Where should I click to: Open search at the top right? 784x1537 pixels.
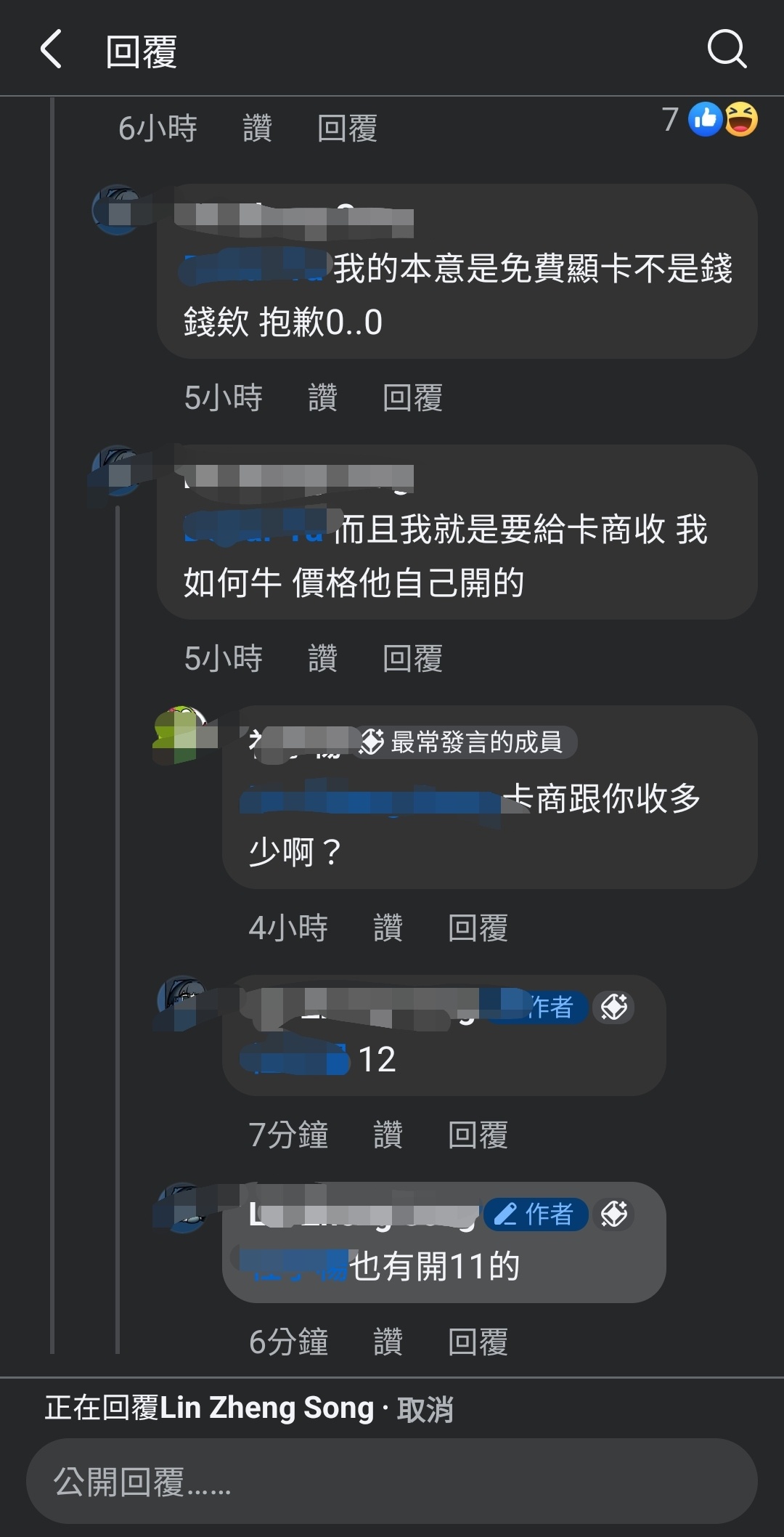point(727,50)
